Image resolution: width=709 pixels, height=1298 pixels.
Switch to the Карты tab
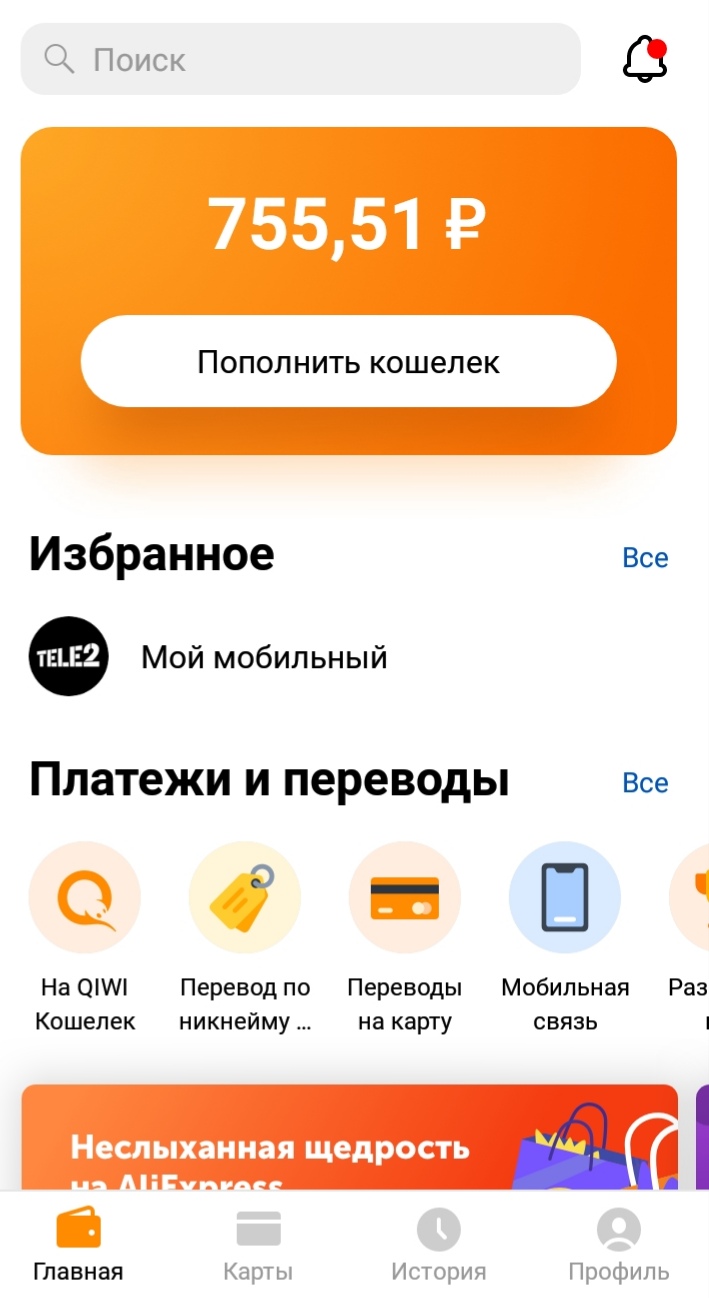click(x=258, y=1246)
